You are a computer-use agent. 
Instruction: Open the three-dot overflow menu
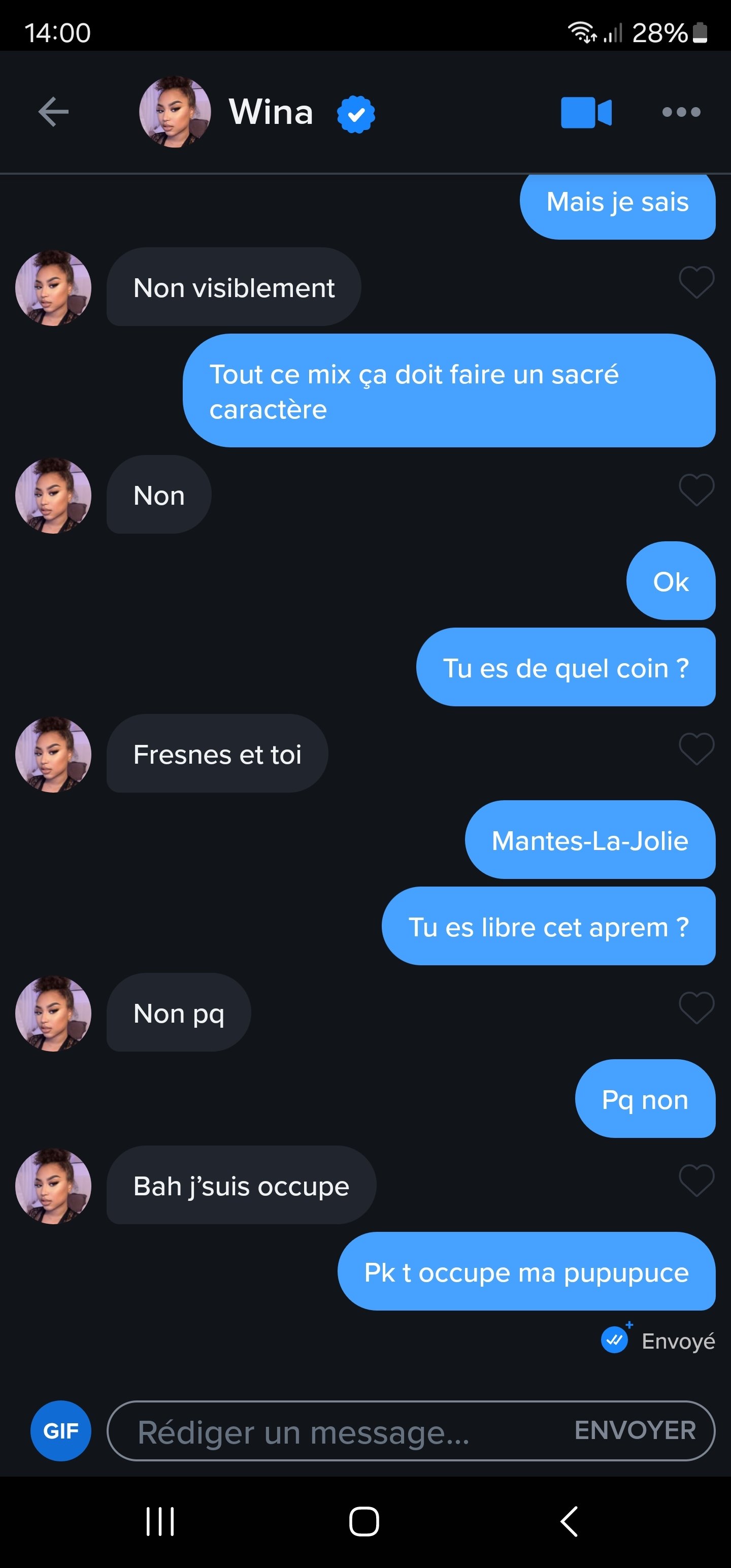[681, 112]
